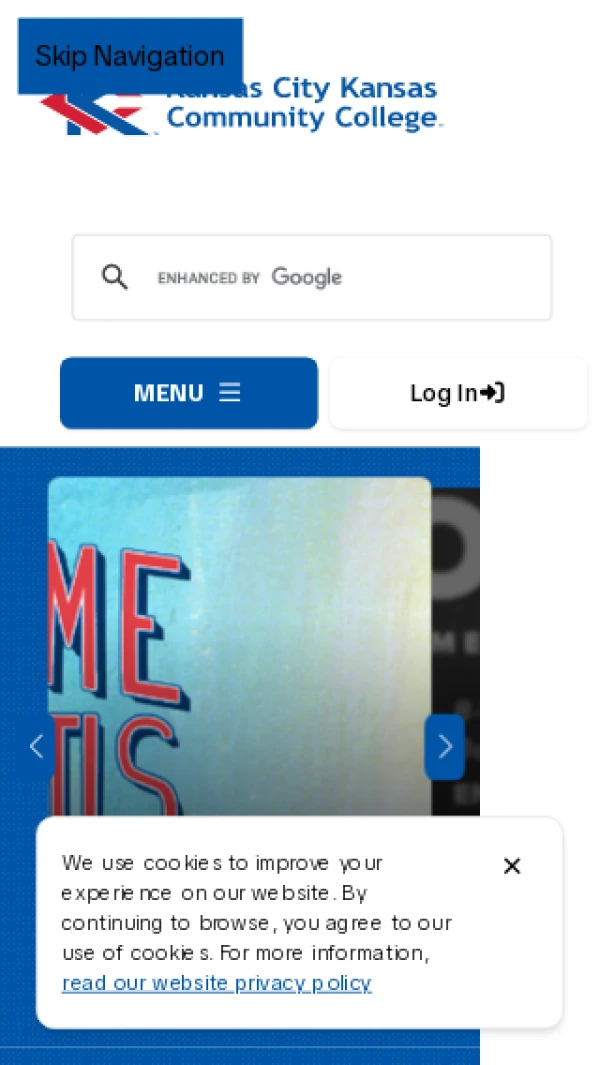Open the Google enhanced search field
600x1065 pixels.
(340, 277)
